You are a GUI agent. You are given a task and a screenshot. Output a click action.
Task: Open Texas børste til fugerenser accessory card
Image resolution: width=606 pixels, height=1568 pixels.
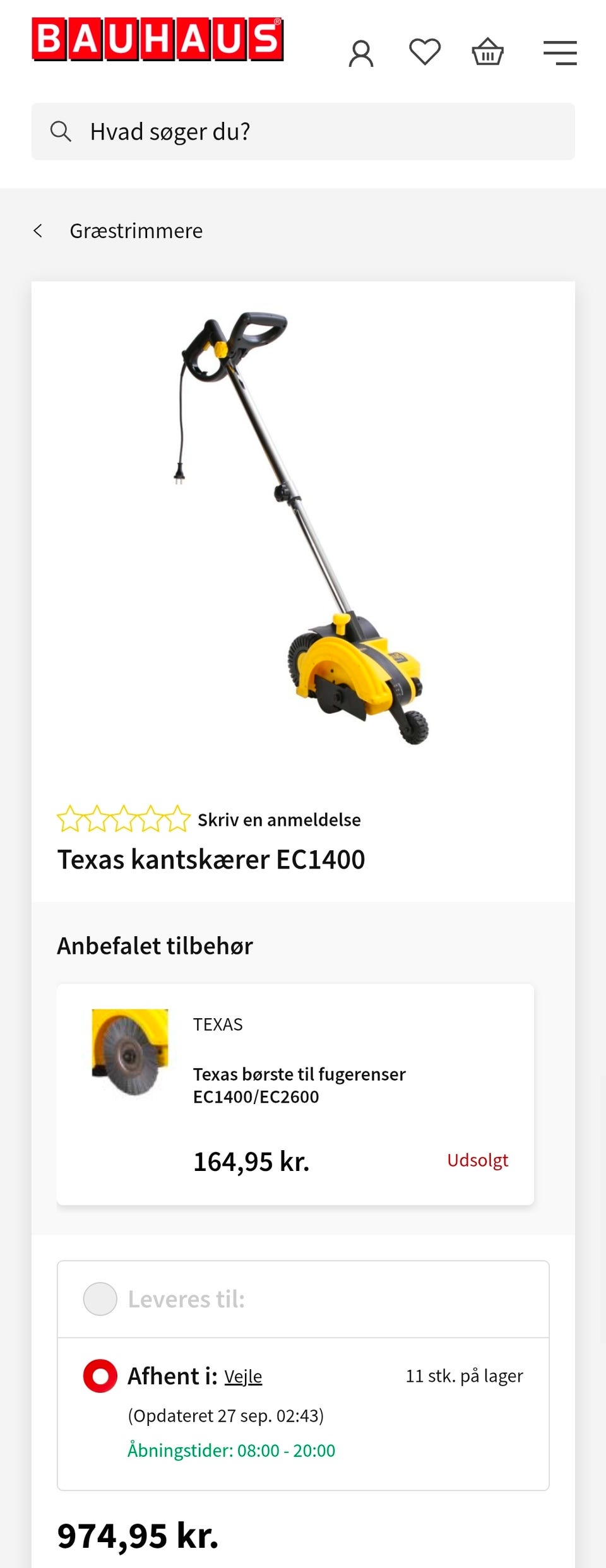point(295,1094)
